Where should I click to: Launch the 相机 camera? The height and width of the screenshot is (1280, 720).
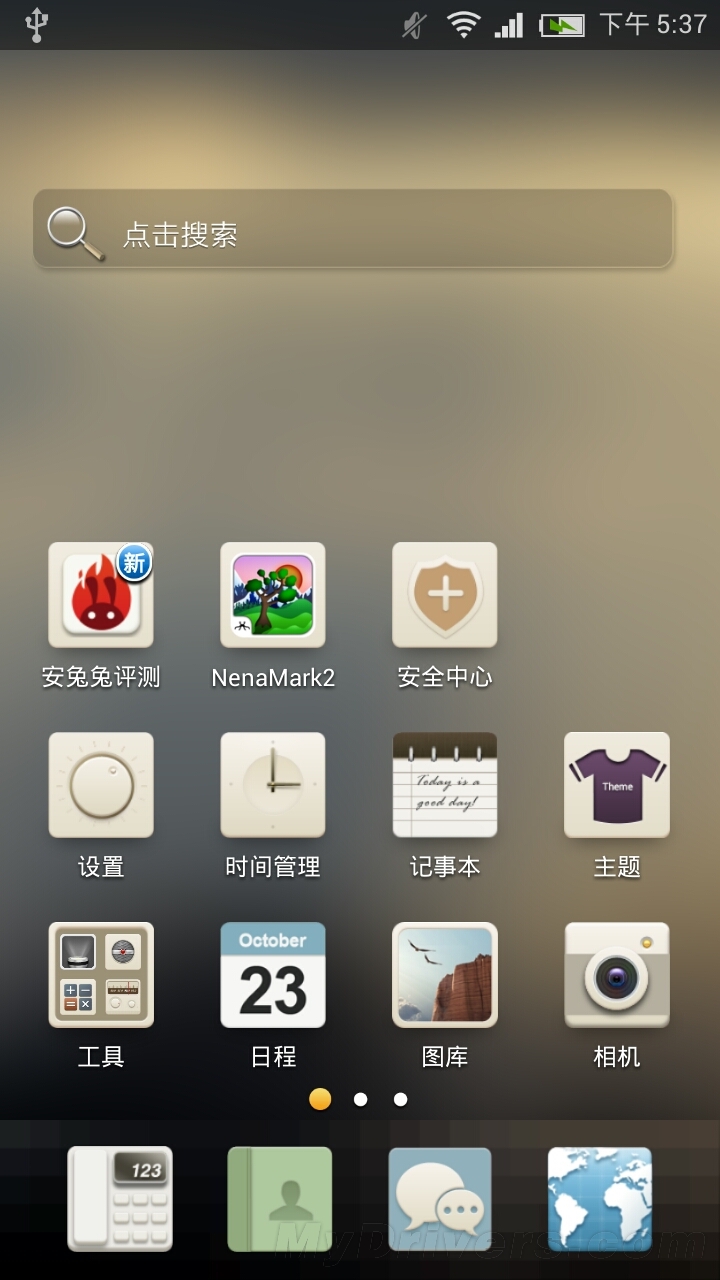[x=617, y=975]
